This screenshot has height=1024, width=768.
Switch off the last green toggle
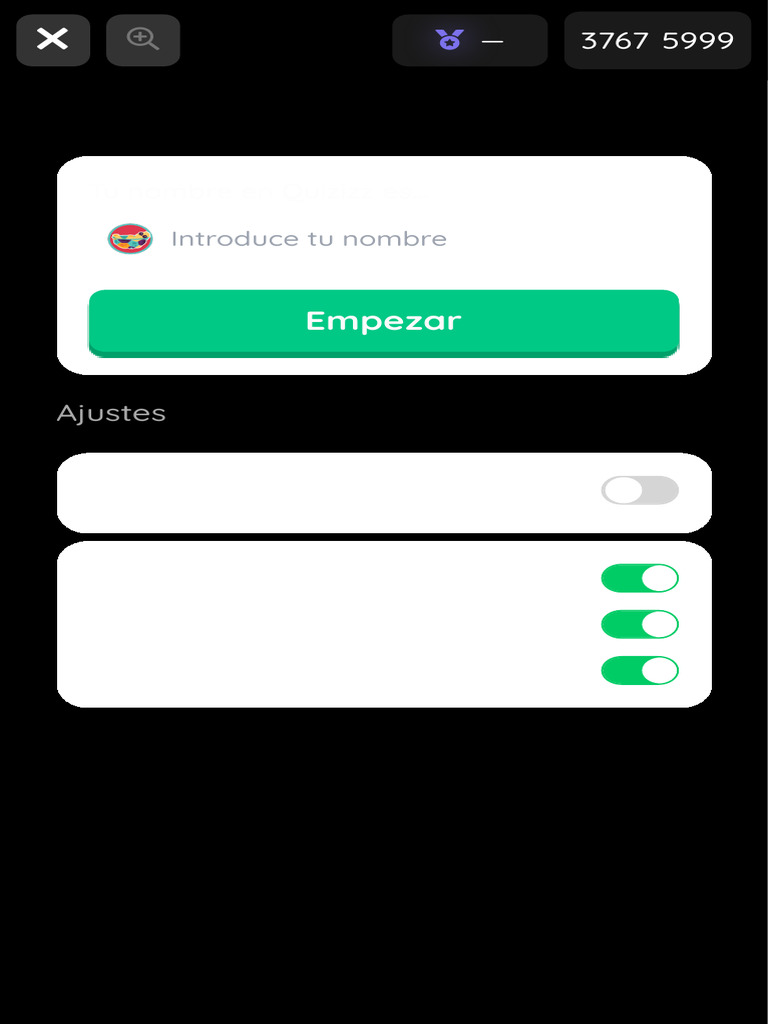click(x=639, y=670)
